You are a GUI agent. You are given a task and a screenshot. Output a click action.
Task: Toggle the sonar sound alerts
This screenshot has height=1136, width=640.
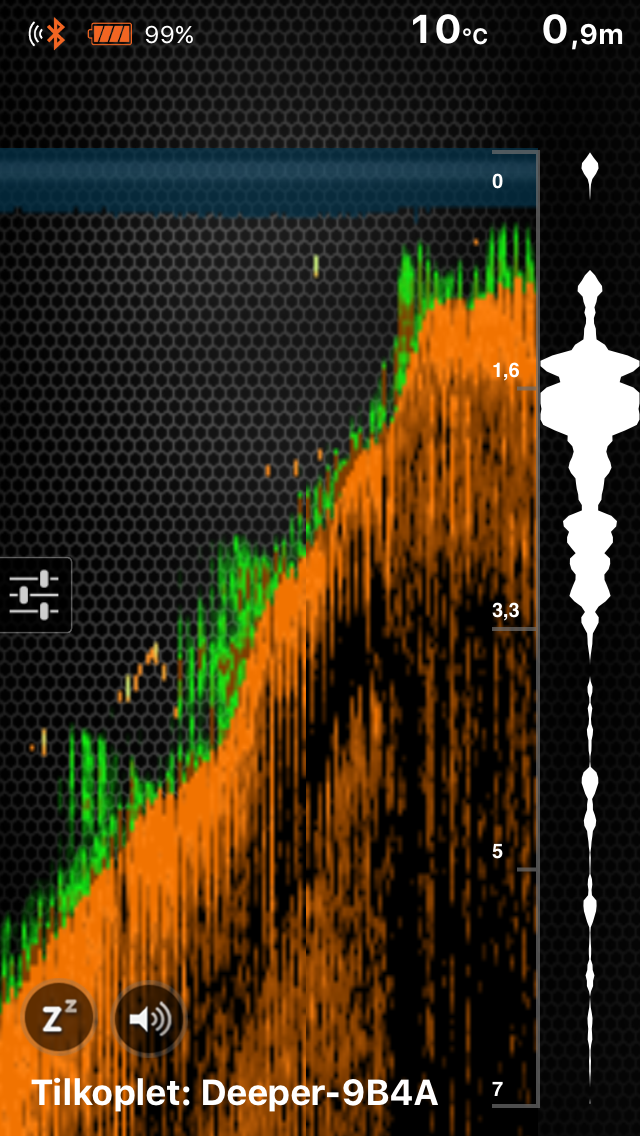pos(149,1019)
